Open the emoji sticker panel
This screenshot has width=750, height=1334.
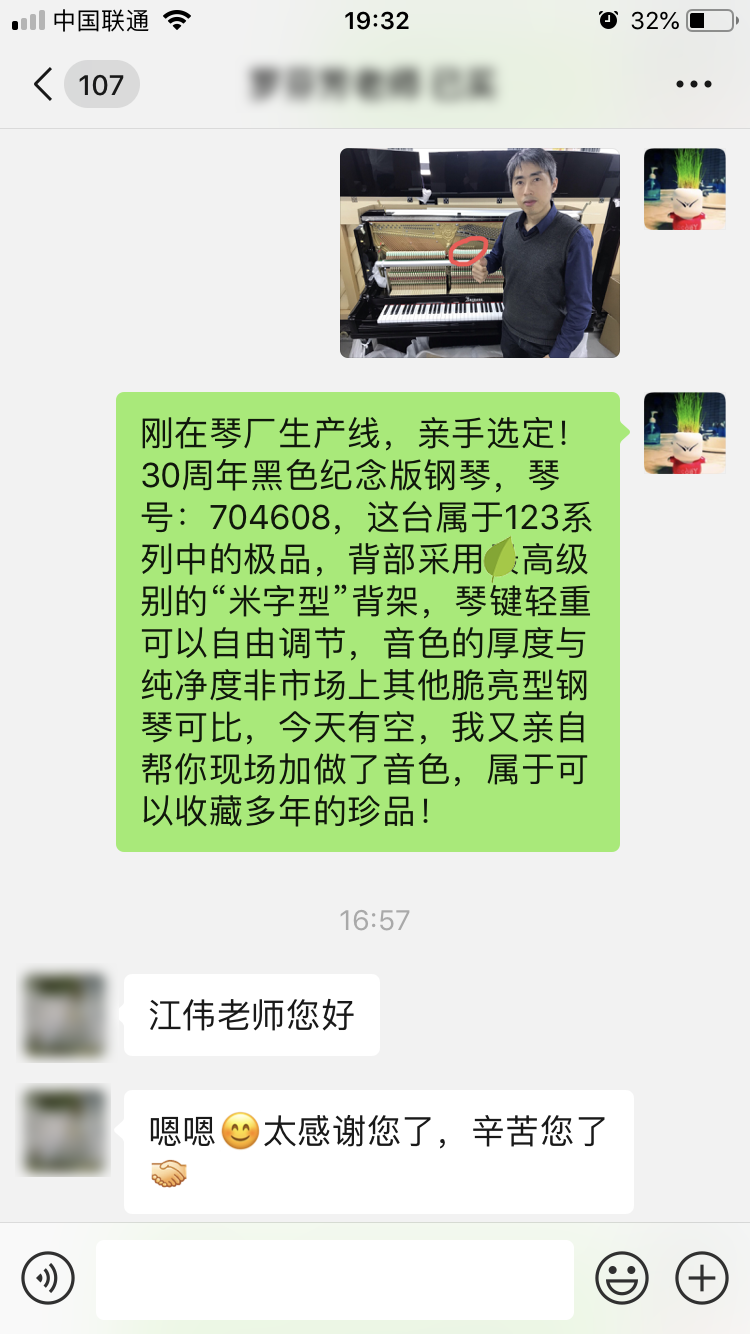coord(622,1278)
